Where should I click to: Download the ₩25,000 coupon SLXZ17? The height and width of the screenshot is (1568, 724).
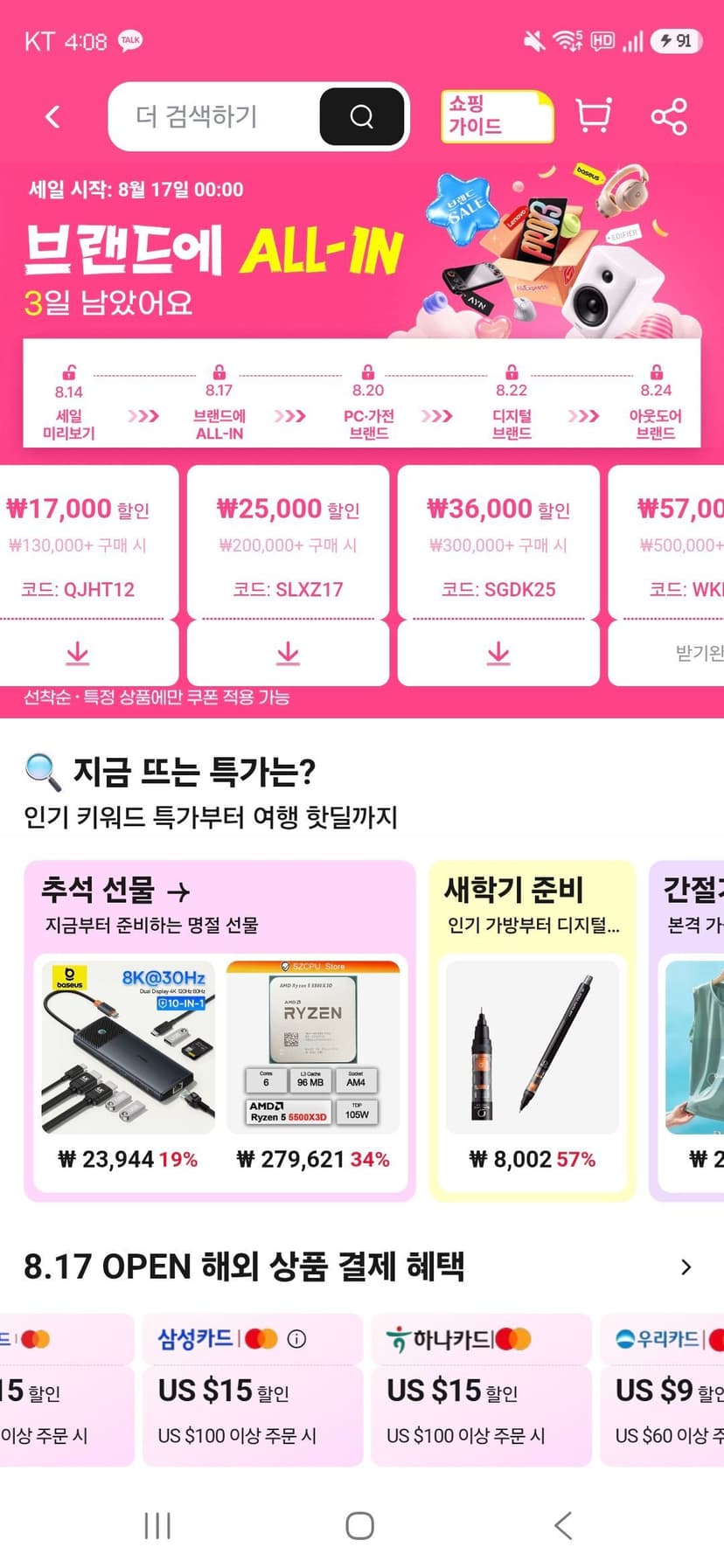point(288,653)
